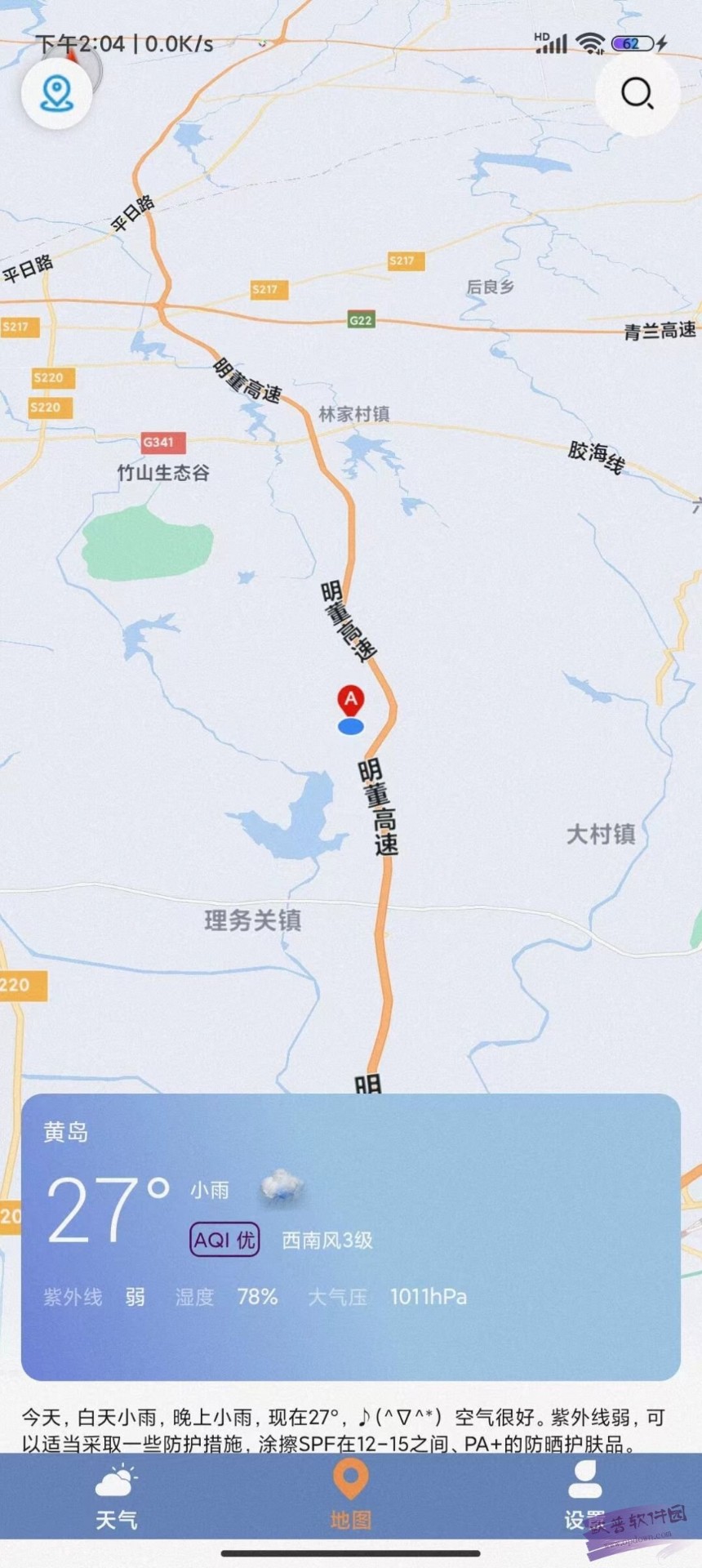The width and height of the screenshot is (702, 1568).
Task: Select the 地图 tab
Action: coord(350,1498)
